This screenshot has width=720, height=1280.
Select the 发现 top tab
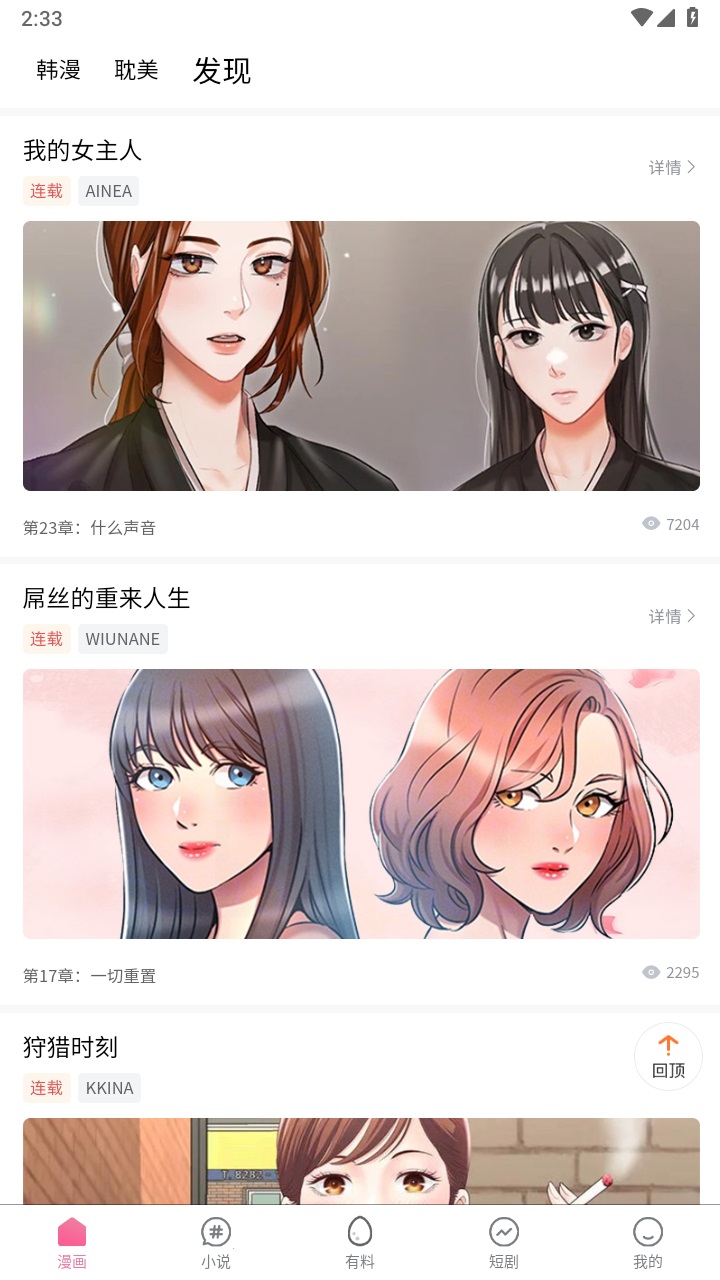click(x=221, y=71)
